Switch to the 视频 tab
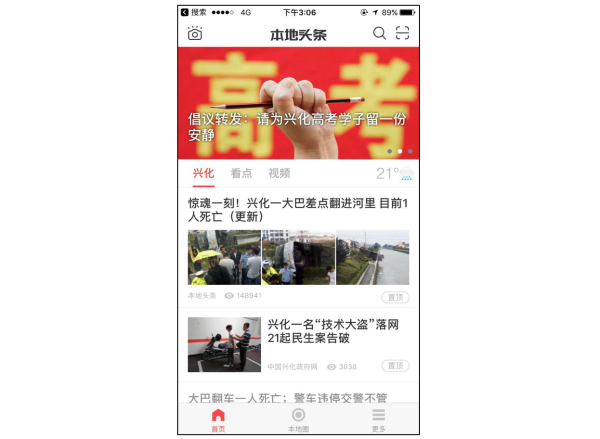This screenshot has width=600, height=439. click(279, 173)
